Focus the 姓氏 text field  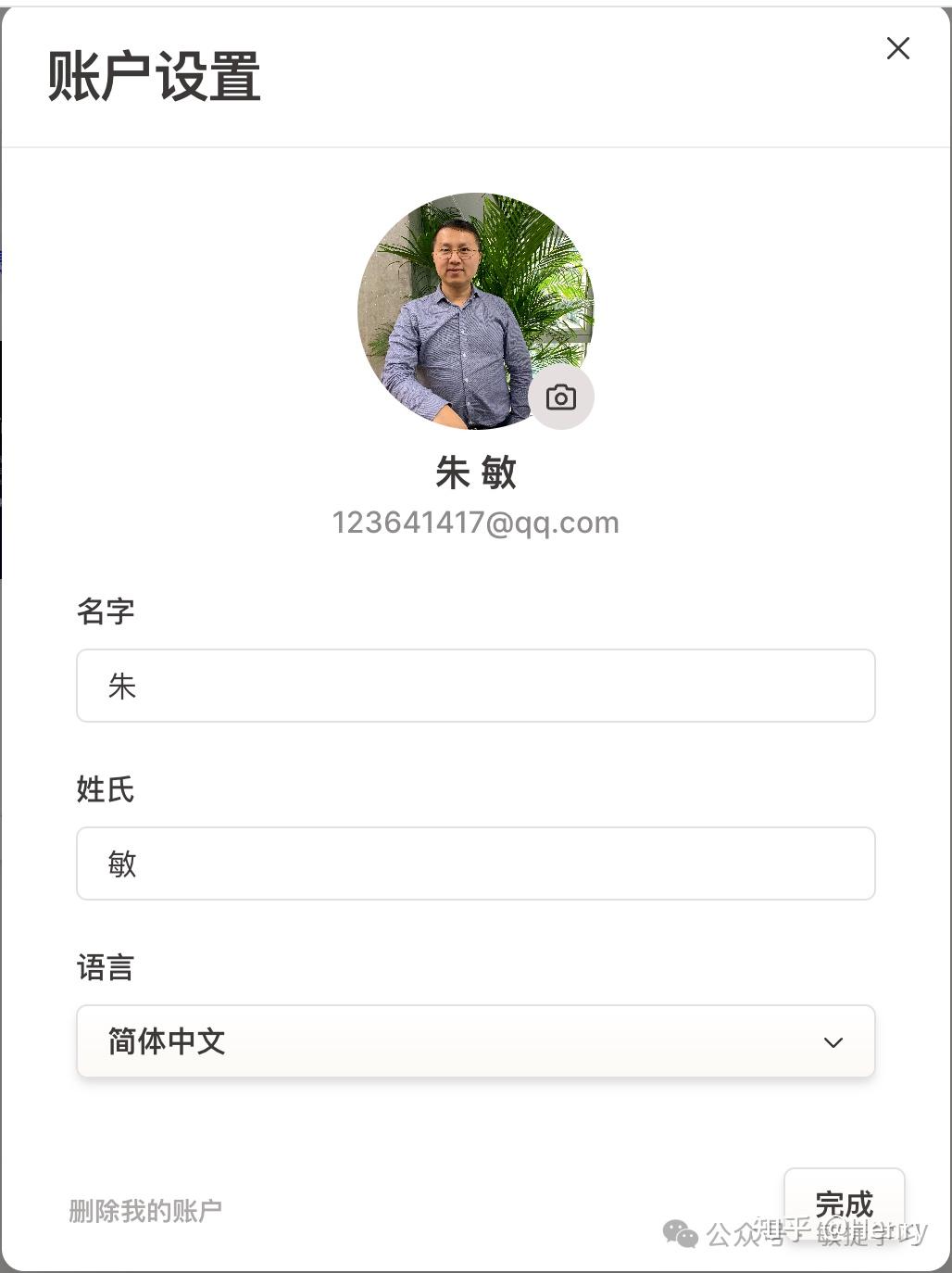(x=475, y=863)
